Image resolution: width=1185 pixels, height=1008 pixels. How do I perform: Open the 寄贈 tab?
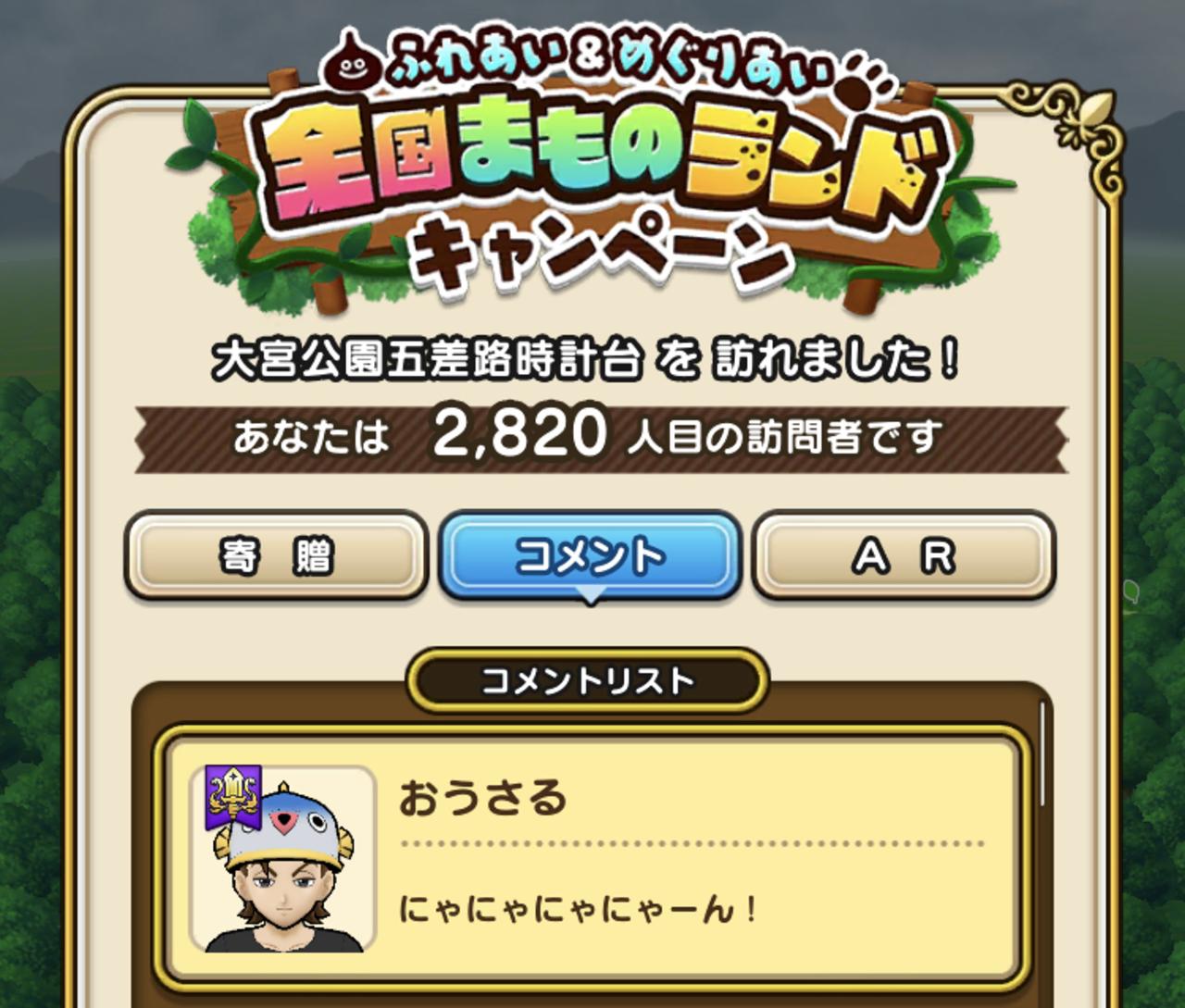click(x=276, y=555)
